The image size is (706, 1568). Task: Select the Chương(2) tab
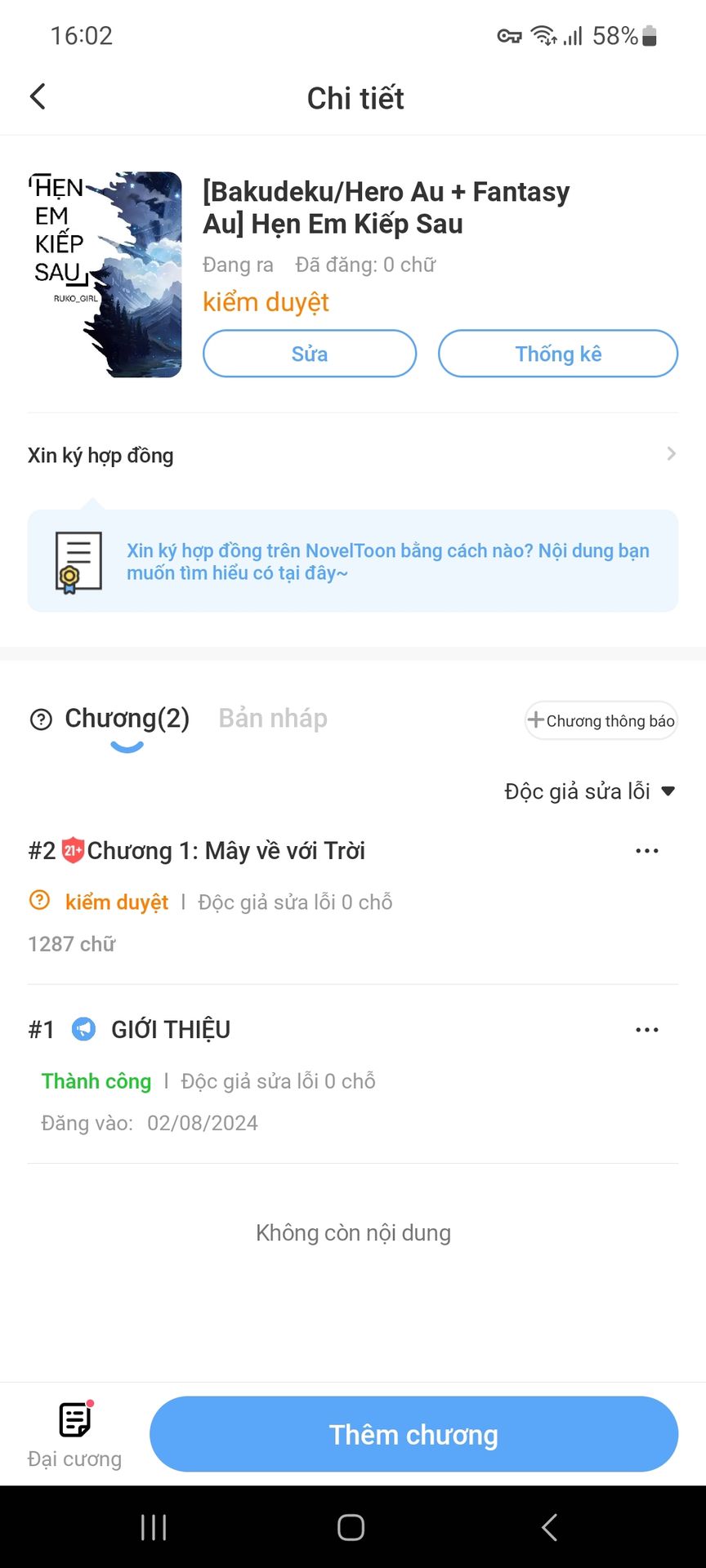pyautogui.click(x=127, y=719)
